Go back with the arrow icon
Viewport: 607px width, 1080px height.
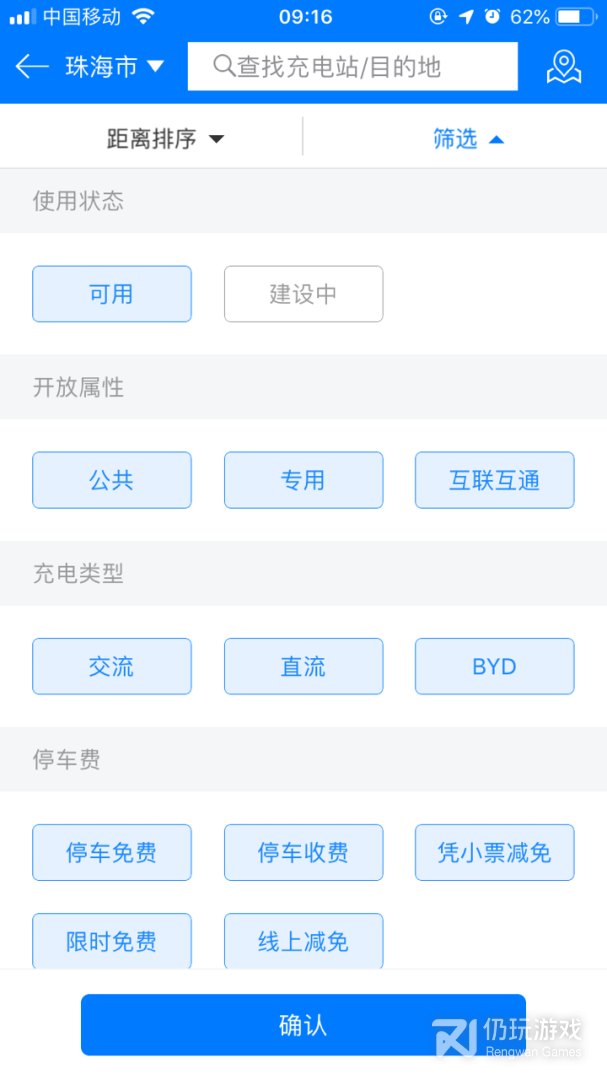pyautogui.click(x=32, y=67)
